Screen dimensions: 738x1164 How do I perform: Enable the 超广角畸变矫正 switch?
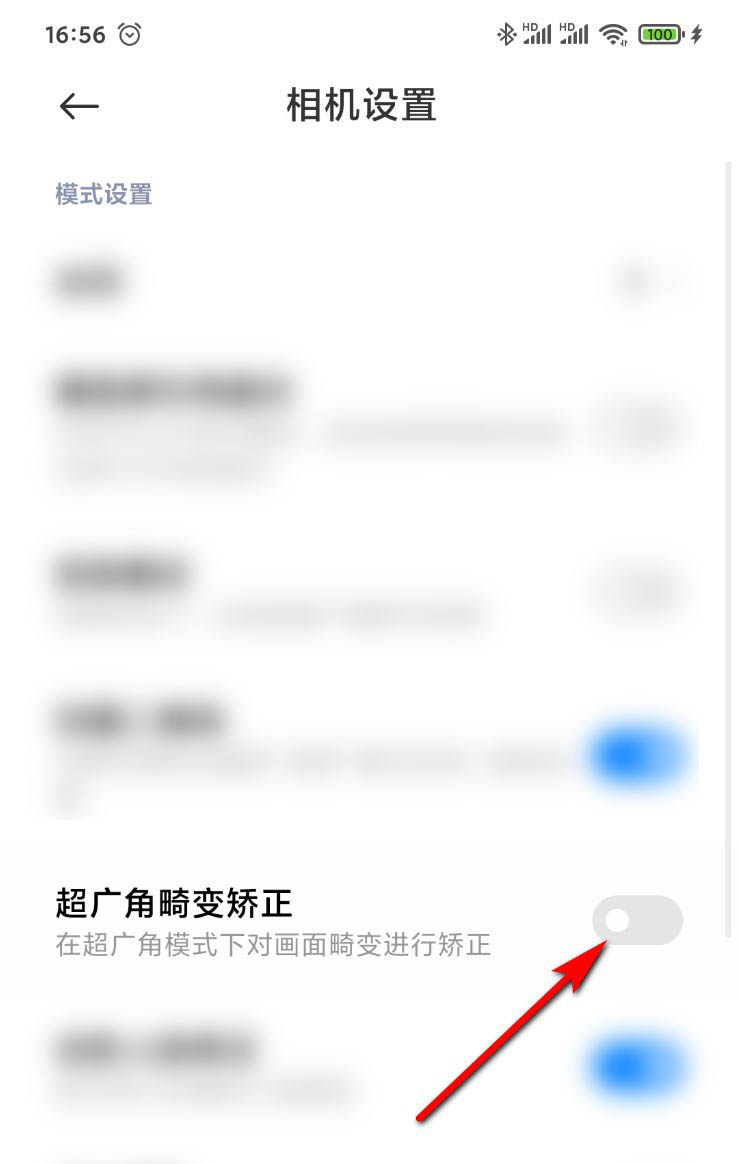click(637, 920)
